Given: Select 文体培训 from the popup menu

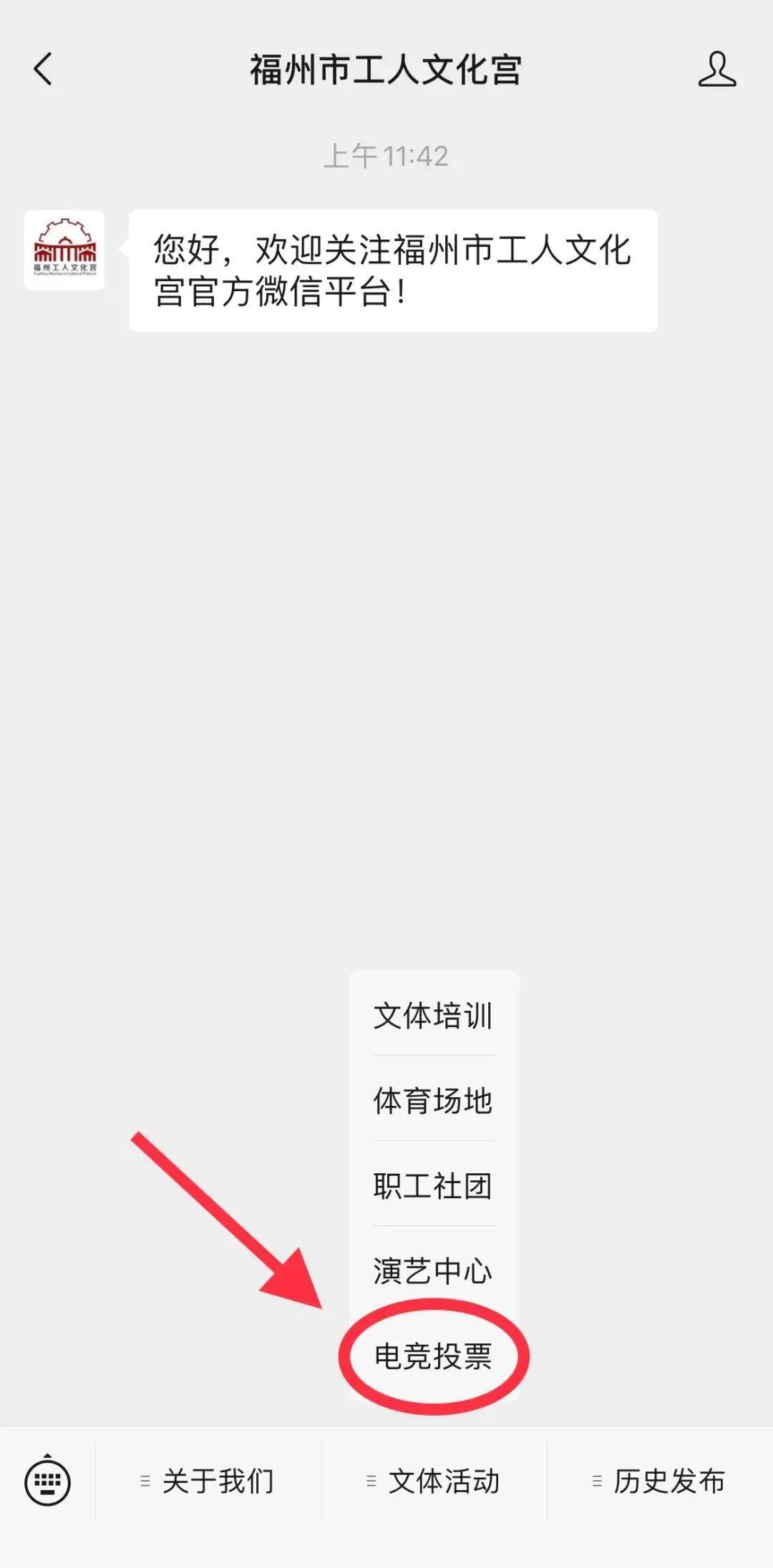Looking at the screenshot, I should pyautogui.click(x=434, y=1016).
